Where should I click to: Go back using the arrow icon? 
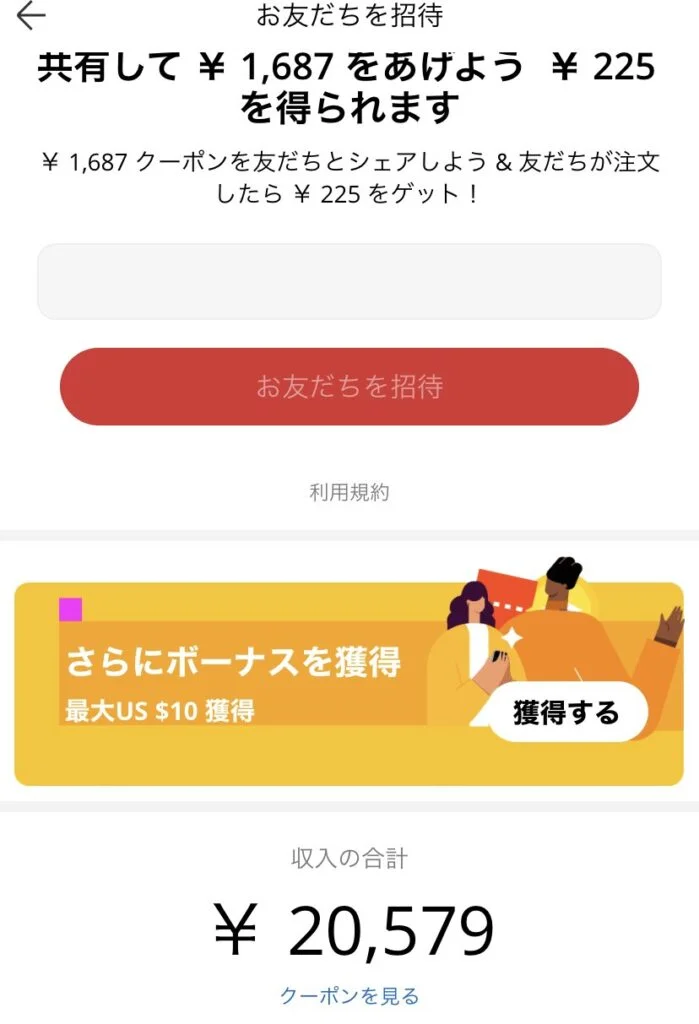point(31,16)
